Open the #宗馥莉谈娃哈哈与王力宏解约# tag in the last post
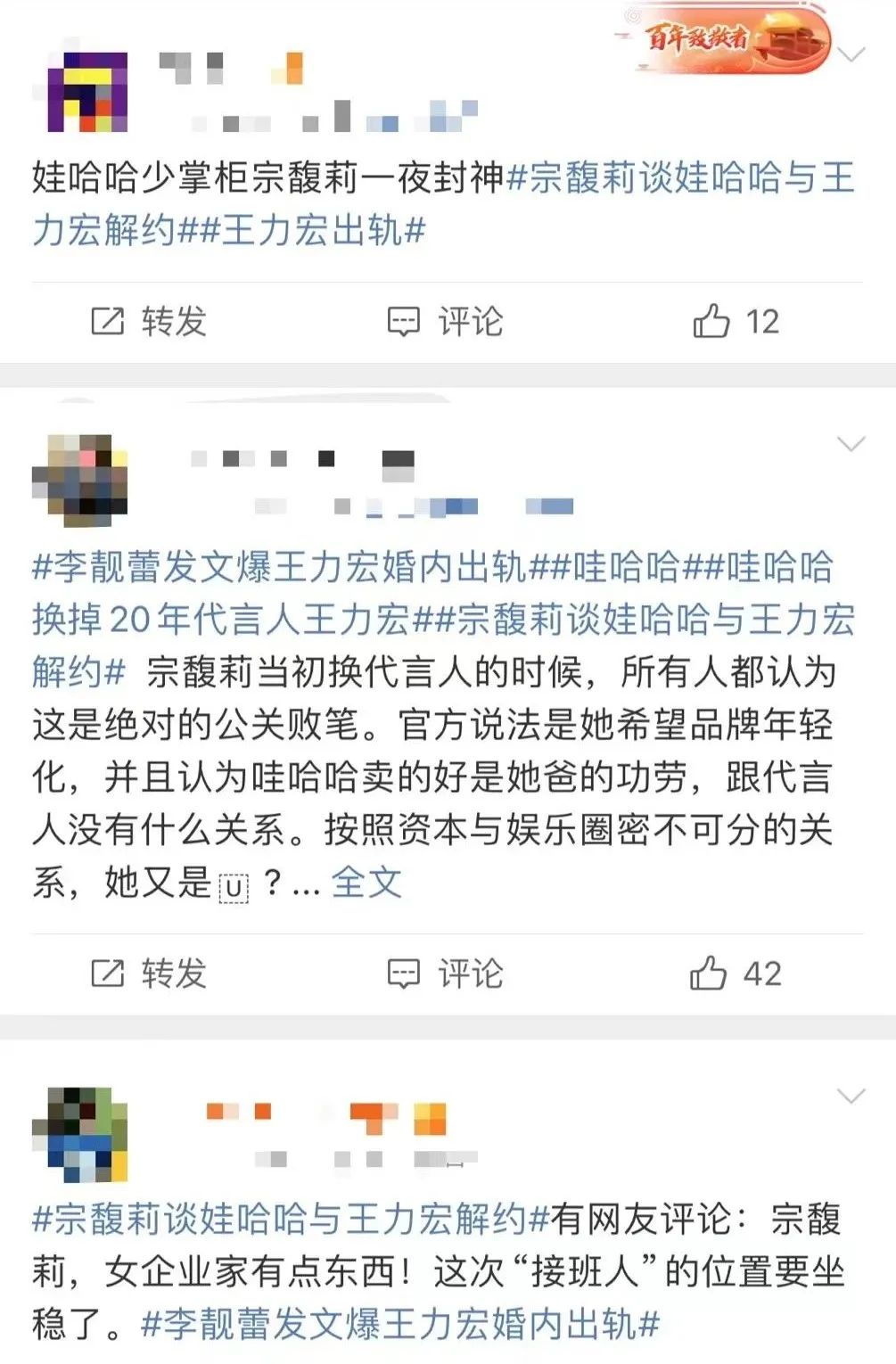The image size is (896, 1364). [290, 1220]
